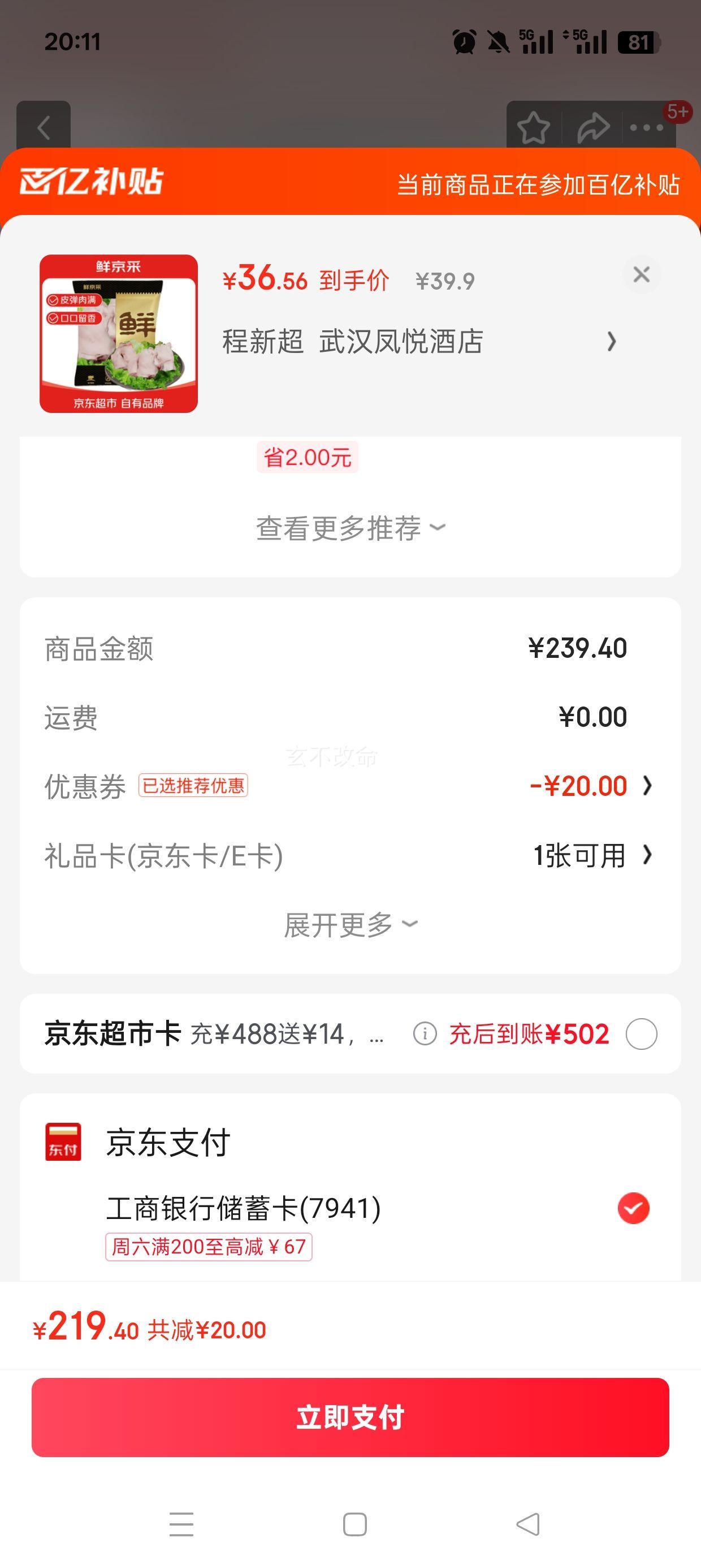Select the 京东超市卡 recharge option
Viewport: 701px width, 1568px height.
pyautogui.click(x=642, y=1034)
